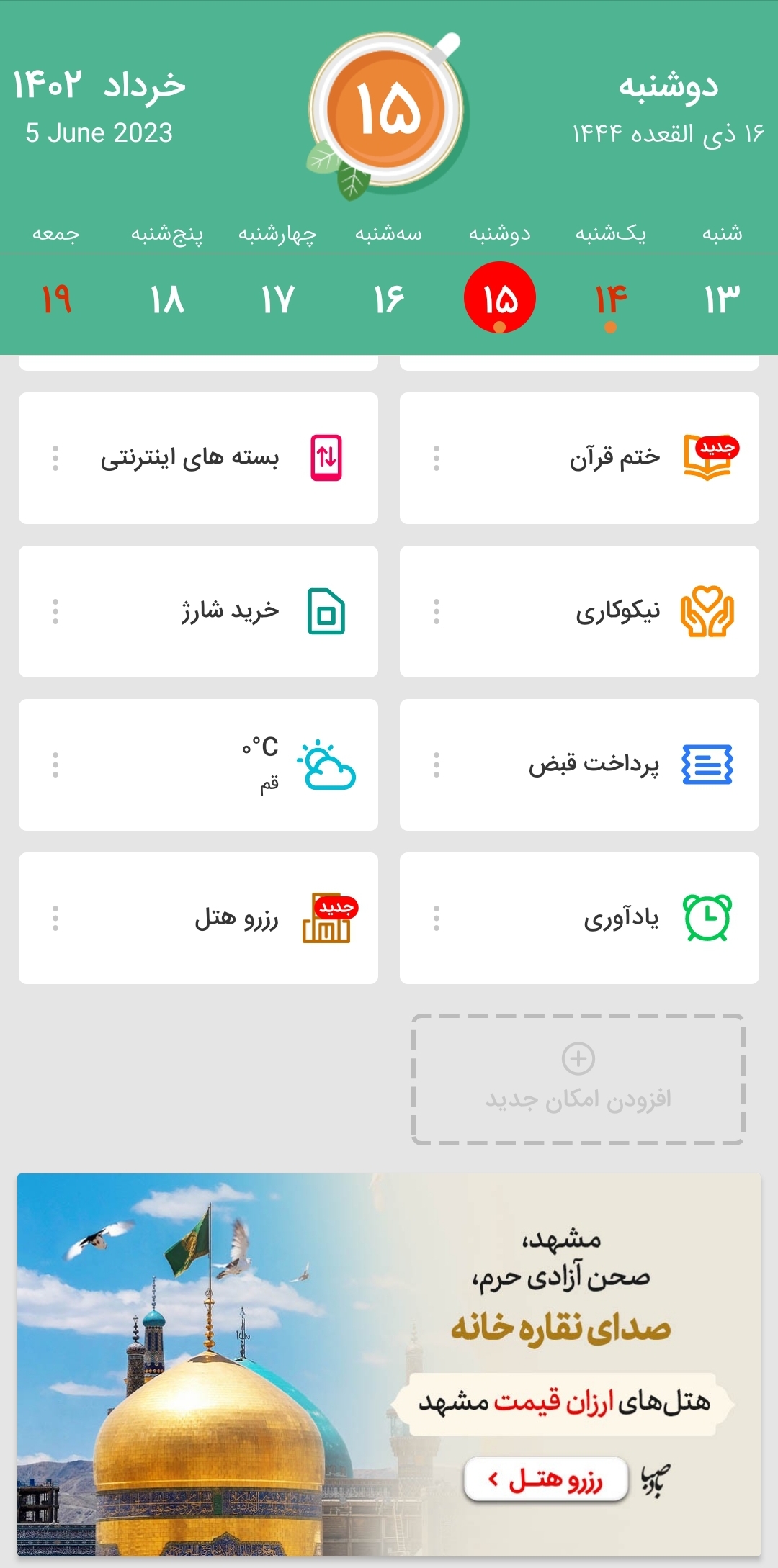Tap the رزرو هتل button in Mashhad banner
The image size is (778, 1568).
point(545,1479)
